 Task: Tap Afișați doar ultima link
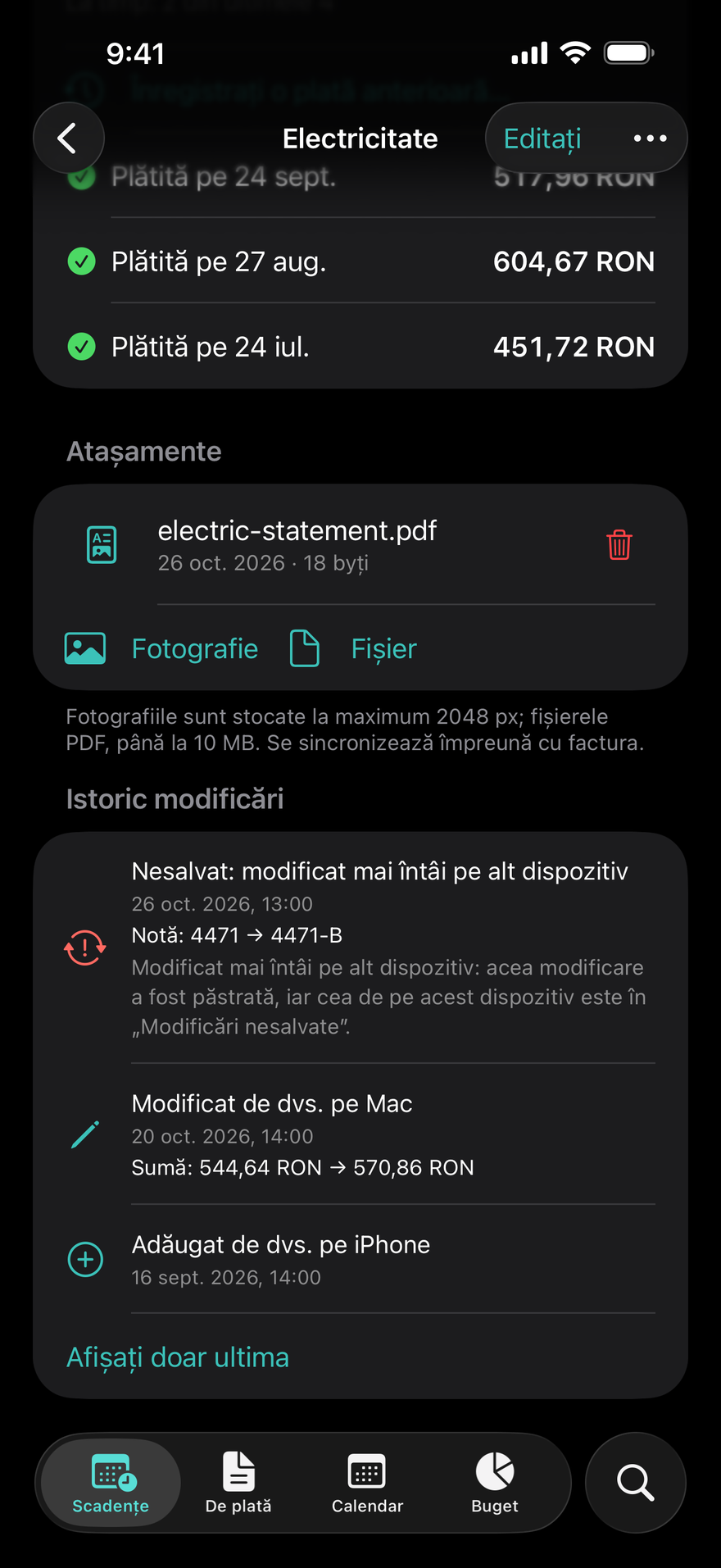[x=178, y=1357]
